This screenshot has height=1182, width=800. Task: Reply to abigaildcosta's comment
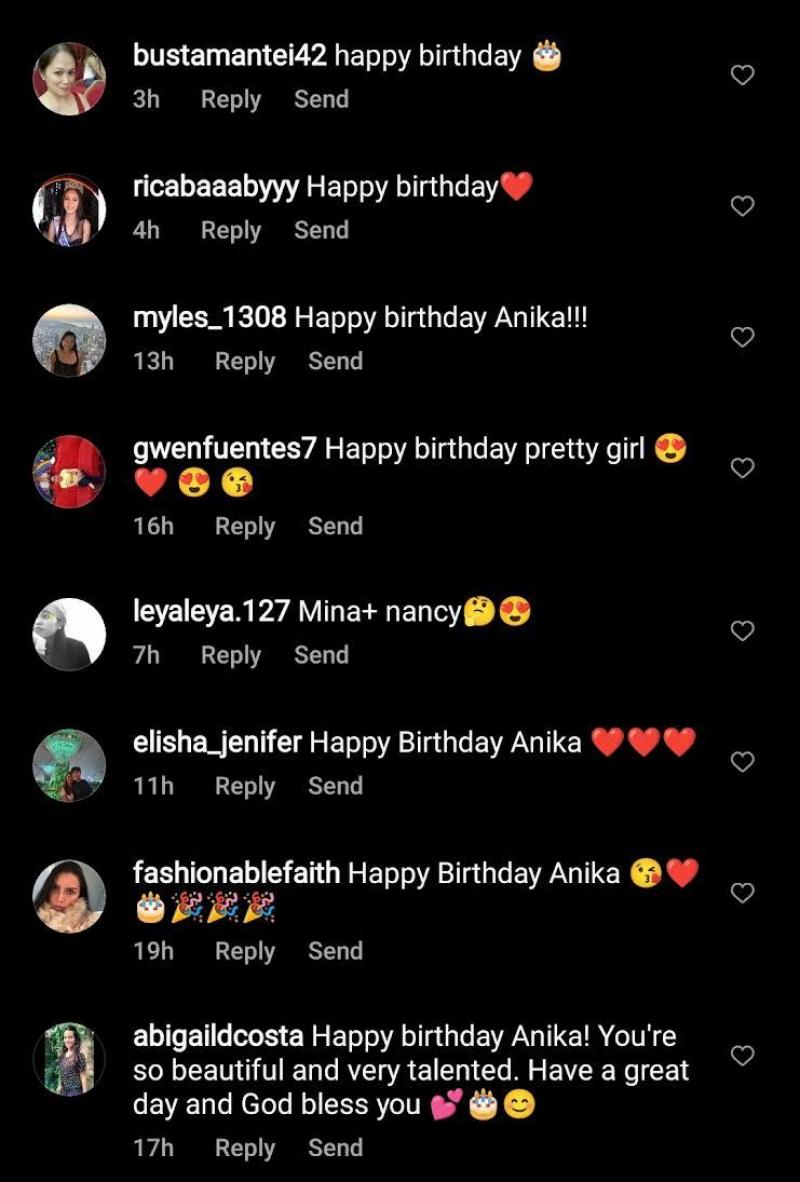(244, 1148)
